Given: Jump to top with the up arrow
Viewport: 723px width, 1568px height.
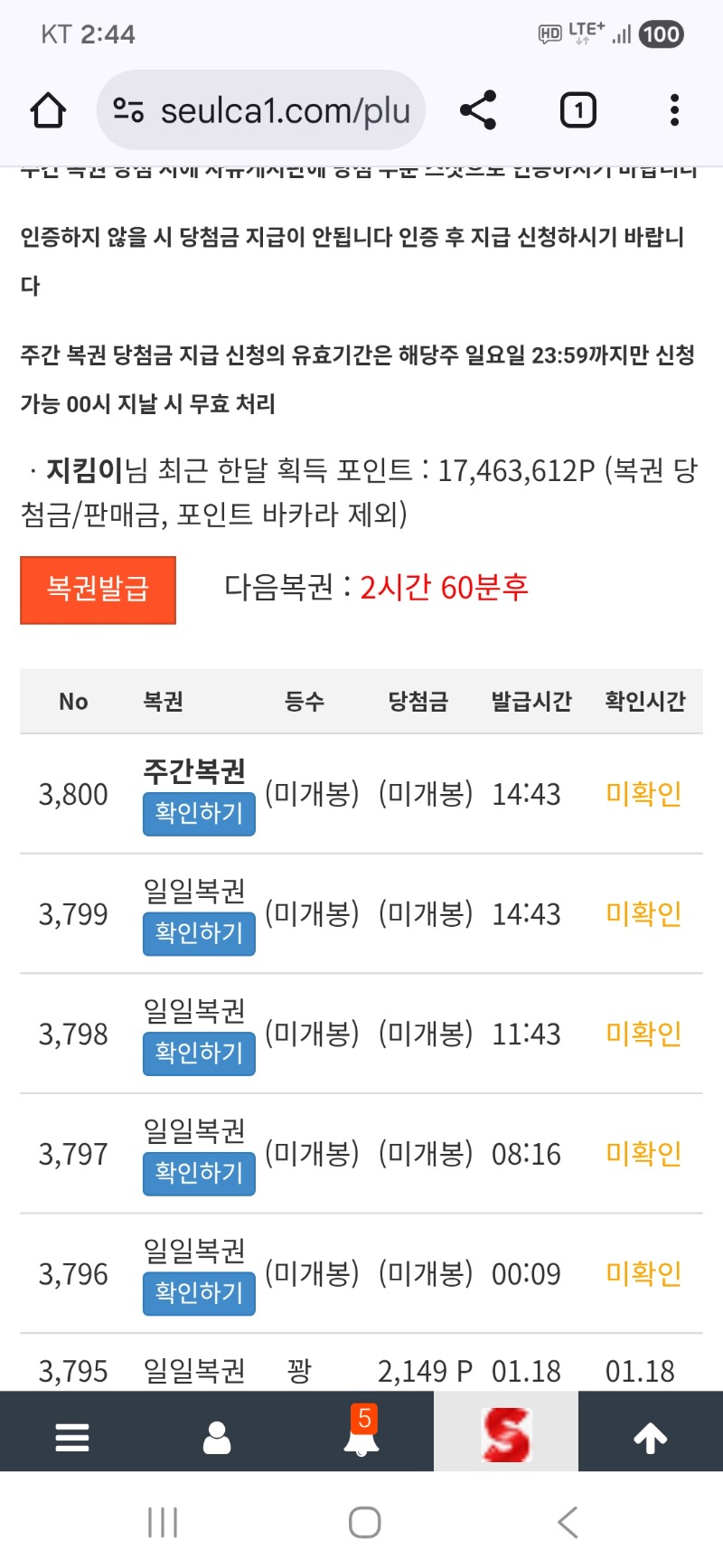Looking at the screenshot, I should [x=650, y=1437].
